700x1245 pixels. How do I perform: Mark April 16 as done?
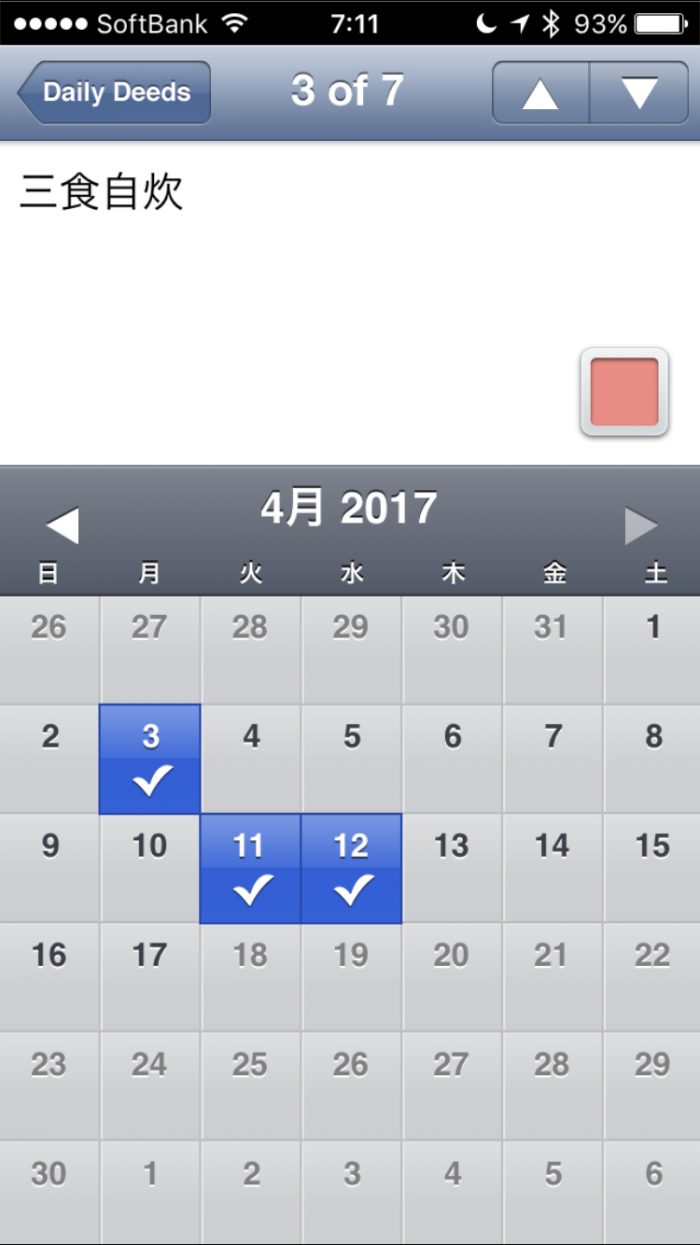tap(49, 977)
